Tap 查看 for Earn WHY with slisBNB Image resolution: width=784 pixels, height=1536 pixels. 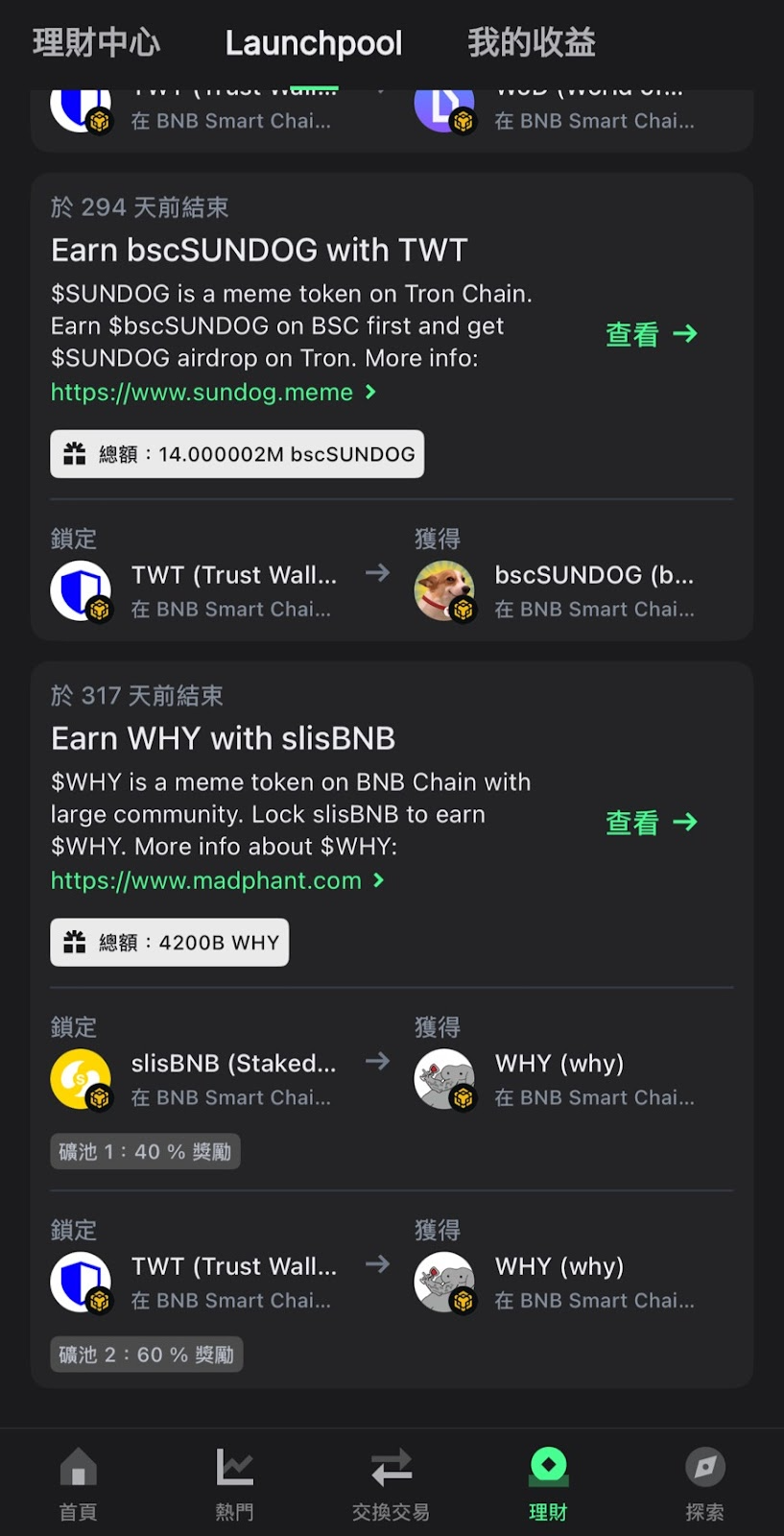pos(651,823)
